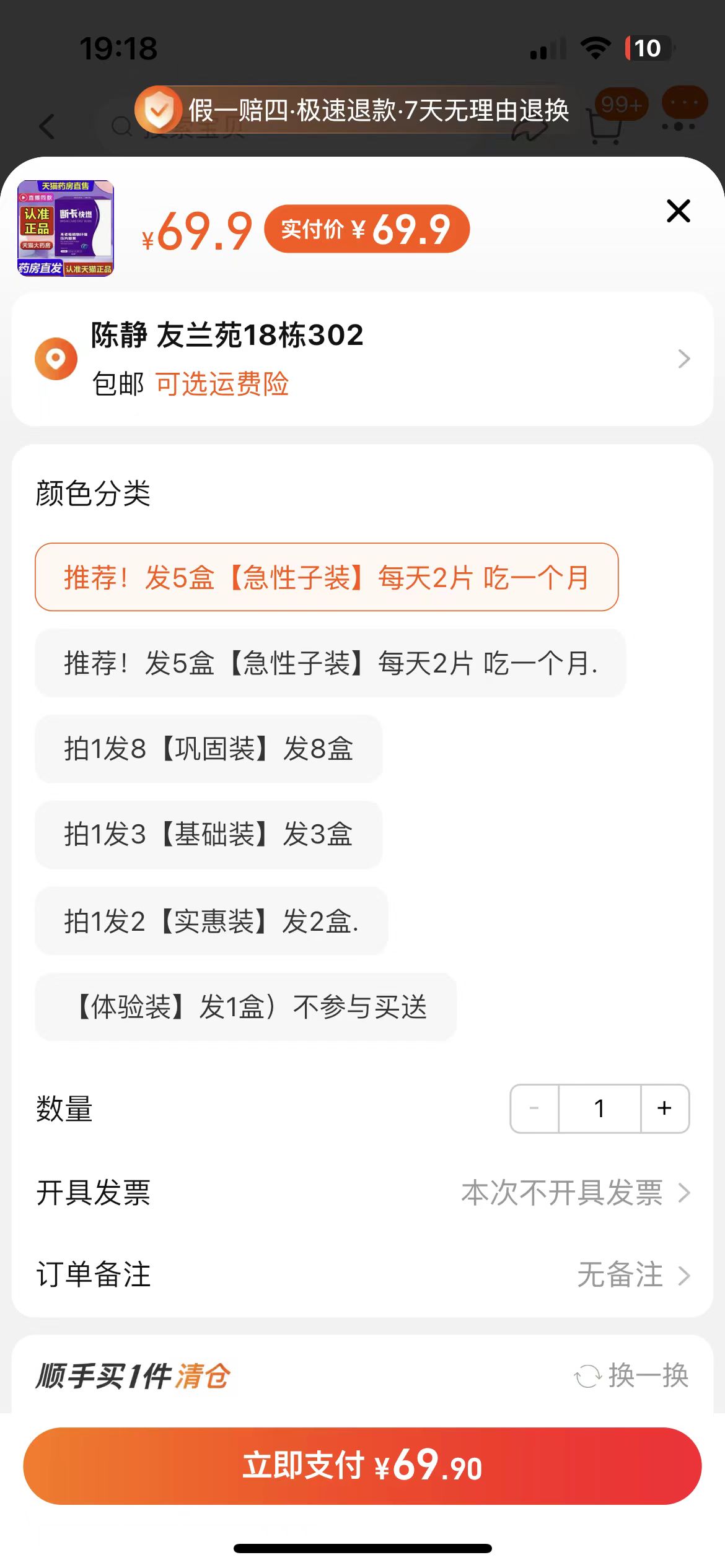The height and width of the screenshot is (1568, 725).
Task: Increase quantity with the plus button
Action: point(665,1108)
